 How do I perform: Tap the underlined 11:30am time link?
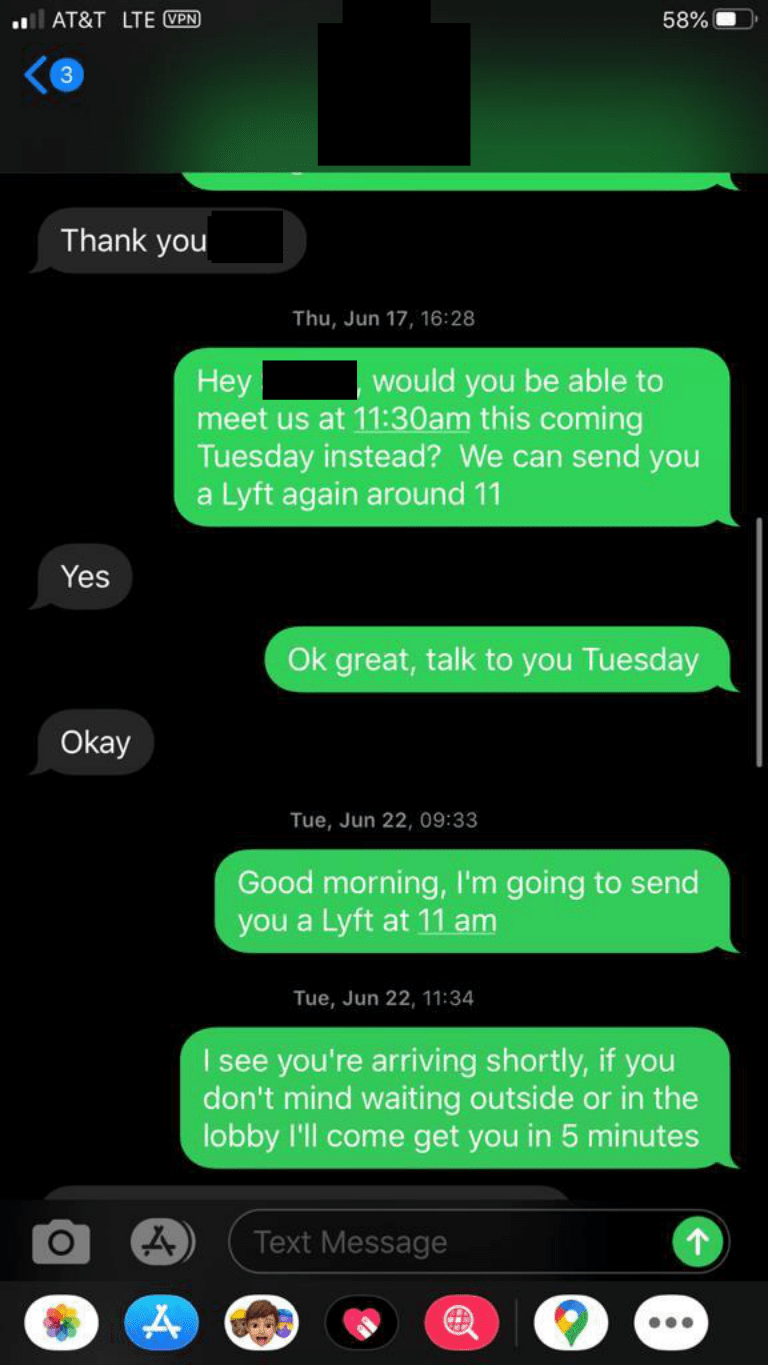click(x=412, y=418)
